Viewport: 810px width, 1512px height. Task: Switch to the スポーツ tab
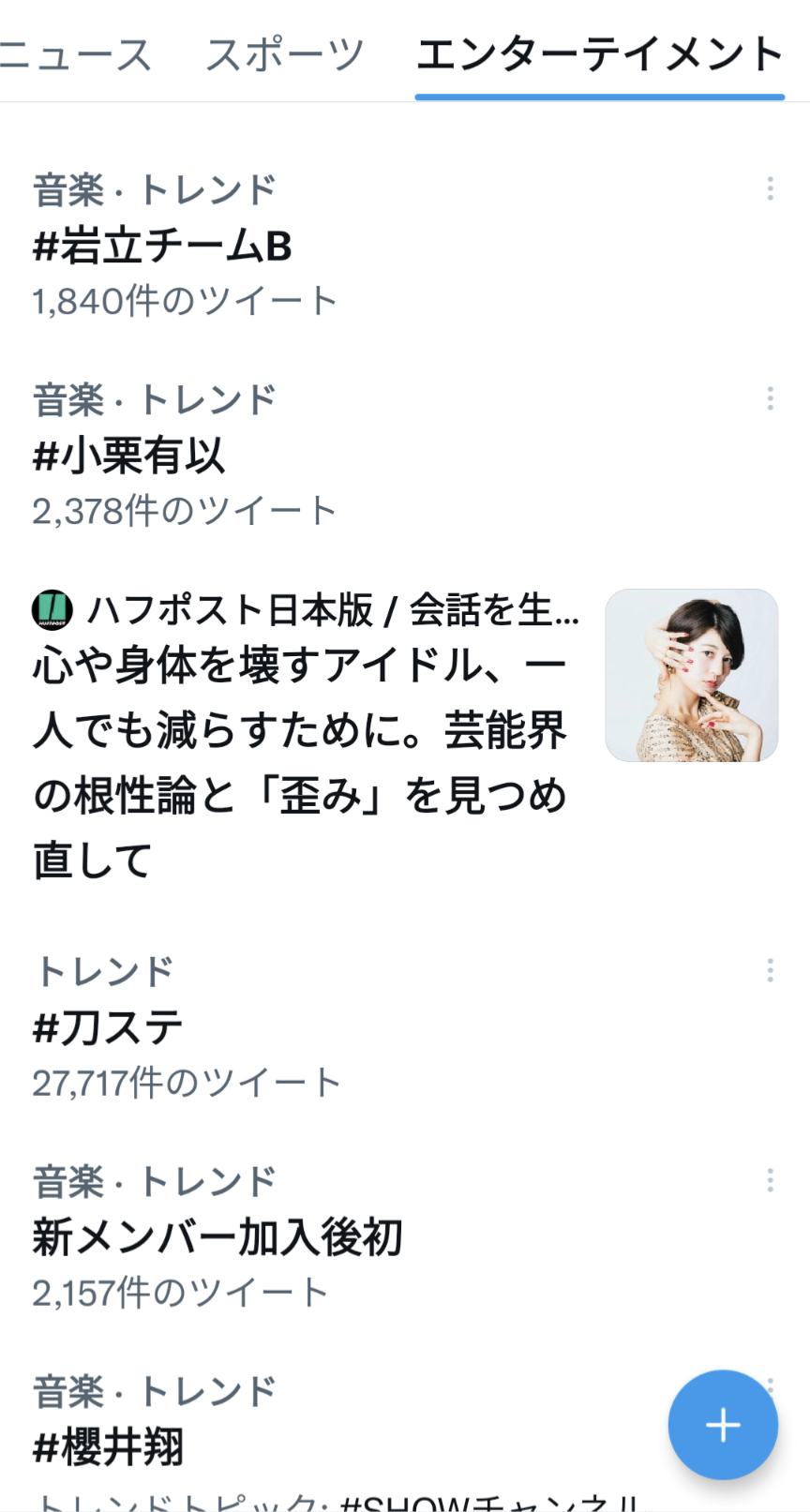tap(285, 54)
